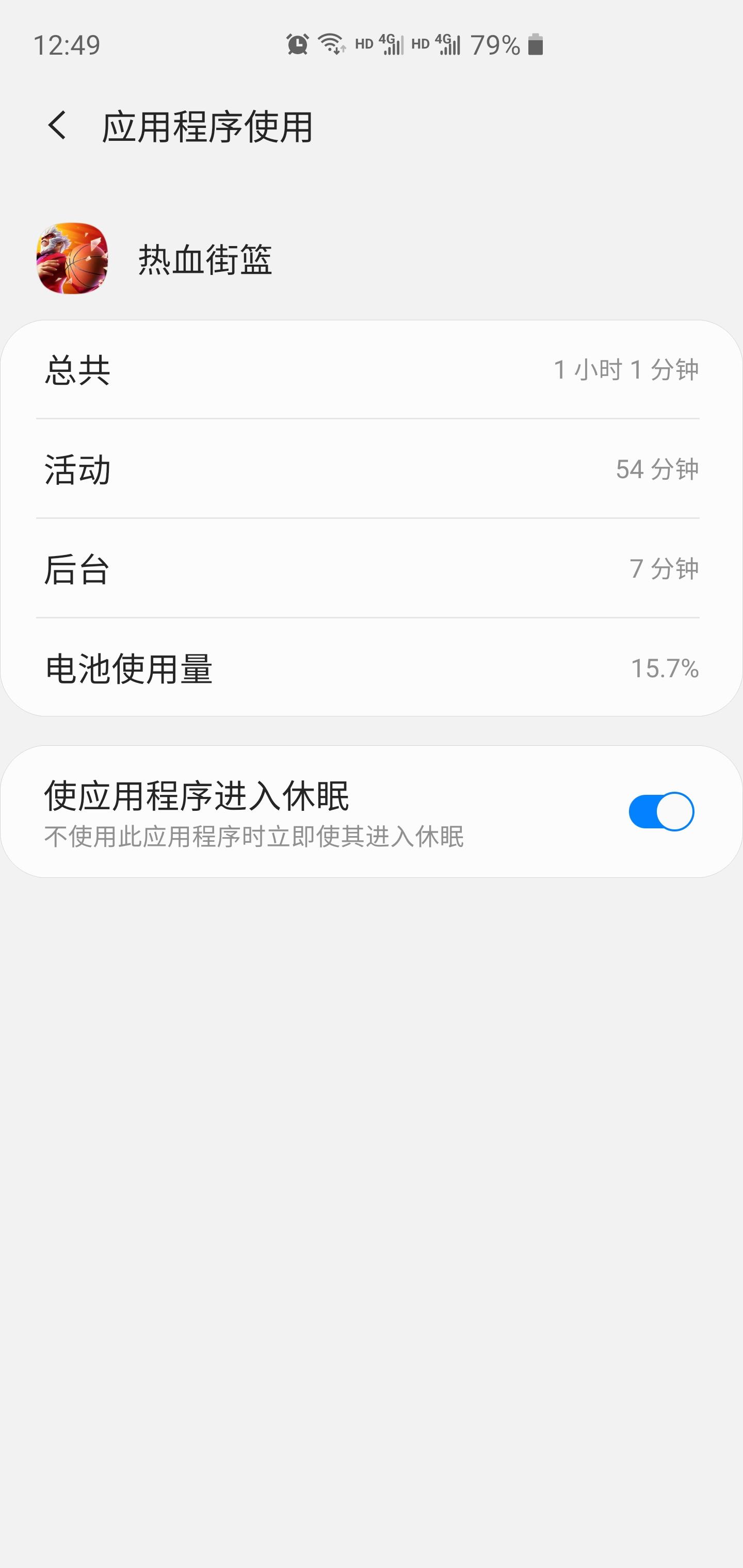Turn off 使应用程序进入休眠 switch
The height and width of the screenshot is (1568, 743).
[x=661, y=811]
